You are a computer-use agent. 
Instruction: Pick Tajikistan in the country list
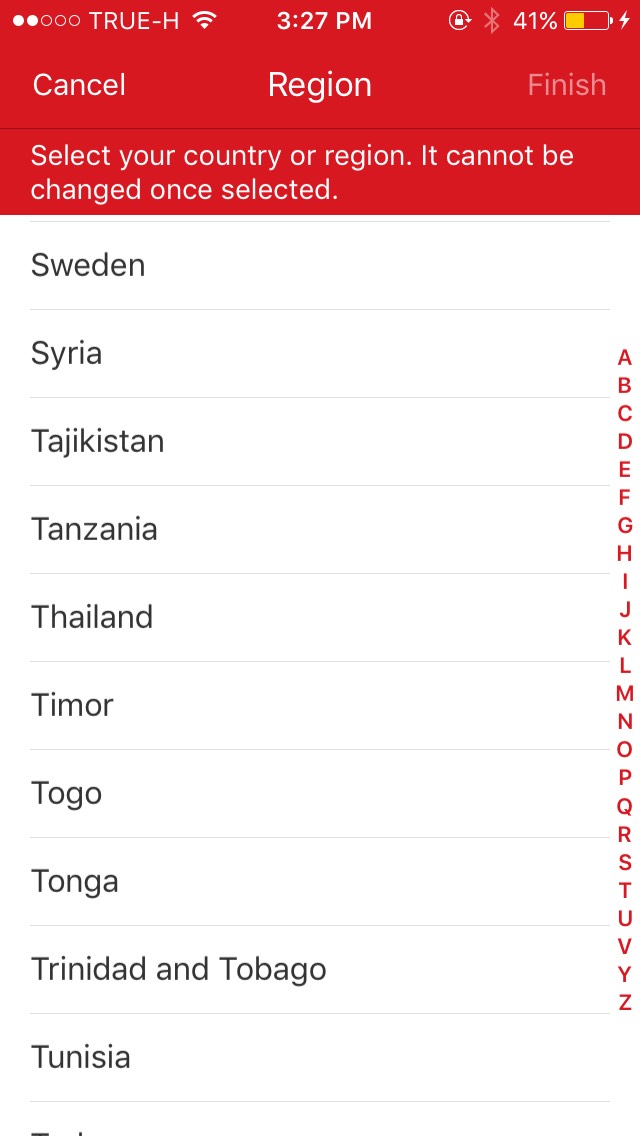[320, 441]
